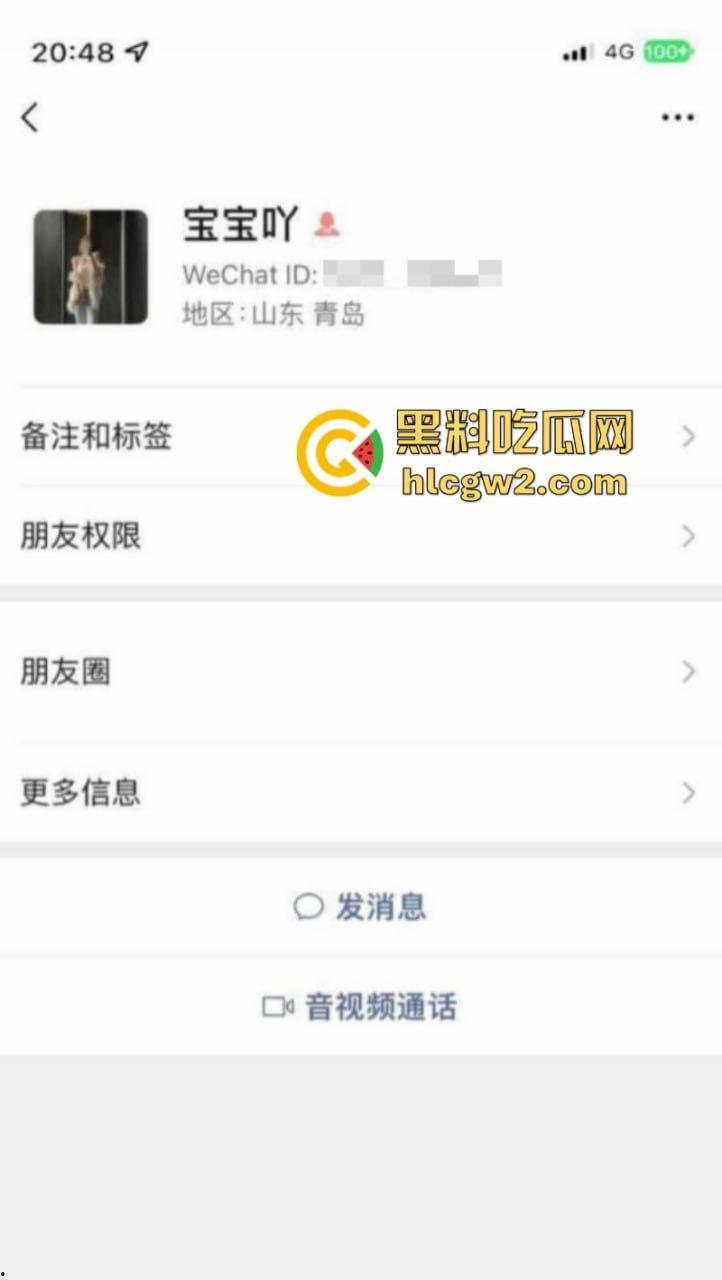Expand 朋友权限 permissions options
Viewport: 722px width, 1280px height.
(82, 536)
